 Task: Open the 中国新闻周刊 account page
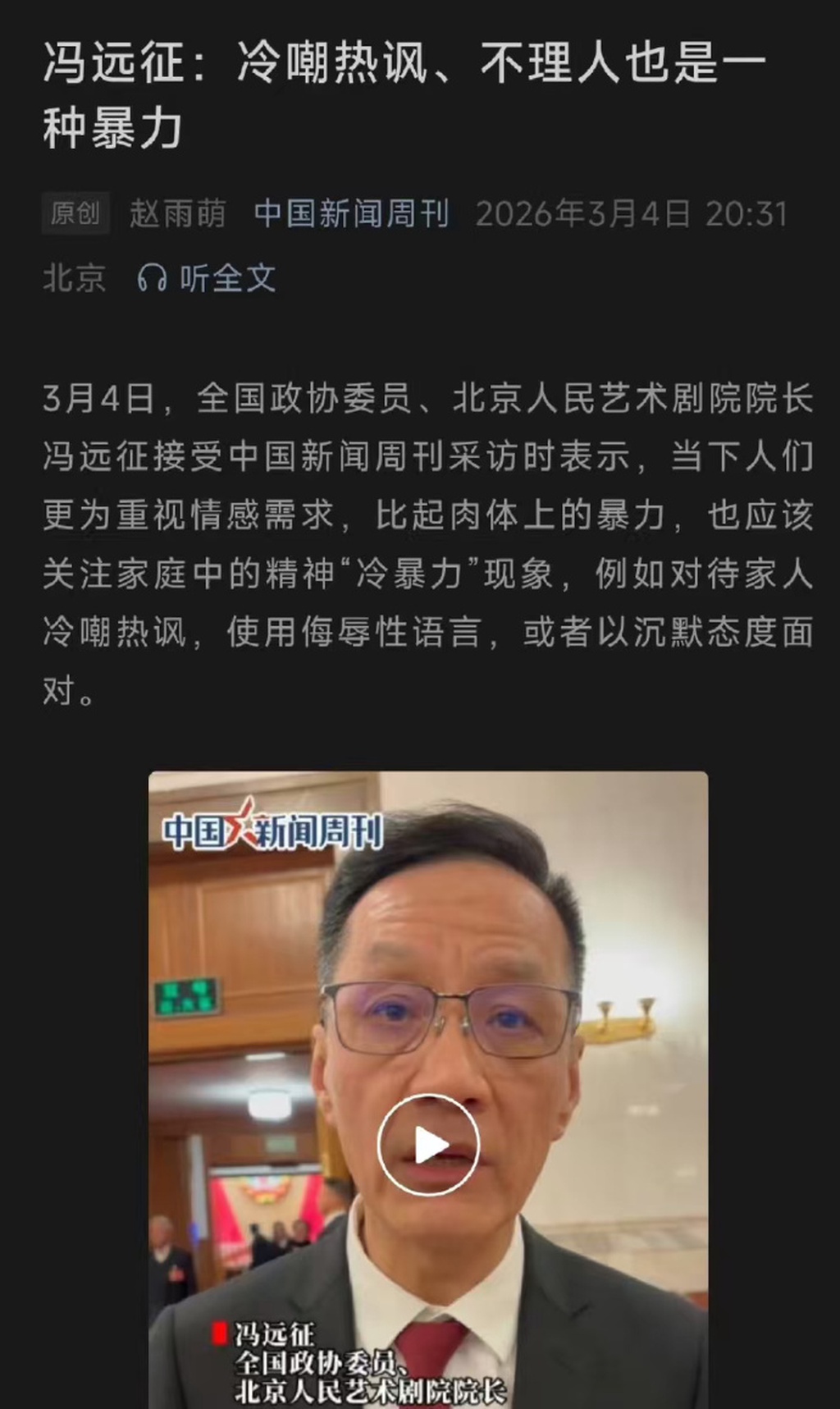351,214
